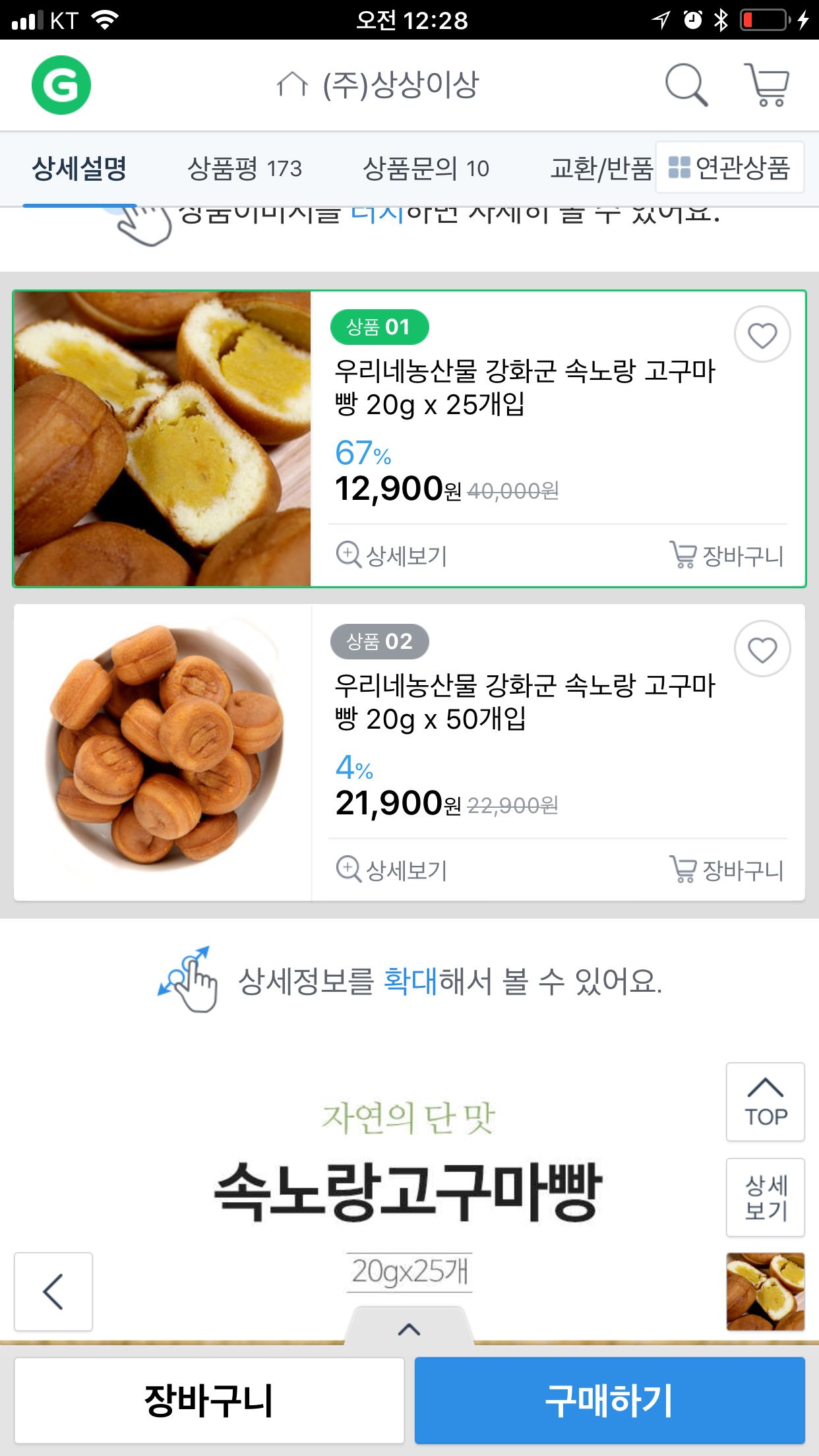819x1456 pixels.
Task: Switch to the 상품문의 10 tab
Action: click(x=426, y=169)
